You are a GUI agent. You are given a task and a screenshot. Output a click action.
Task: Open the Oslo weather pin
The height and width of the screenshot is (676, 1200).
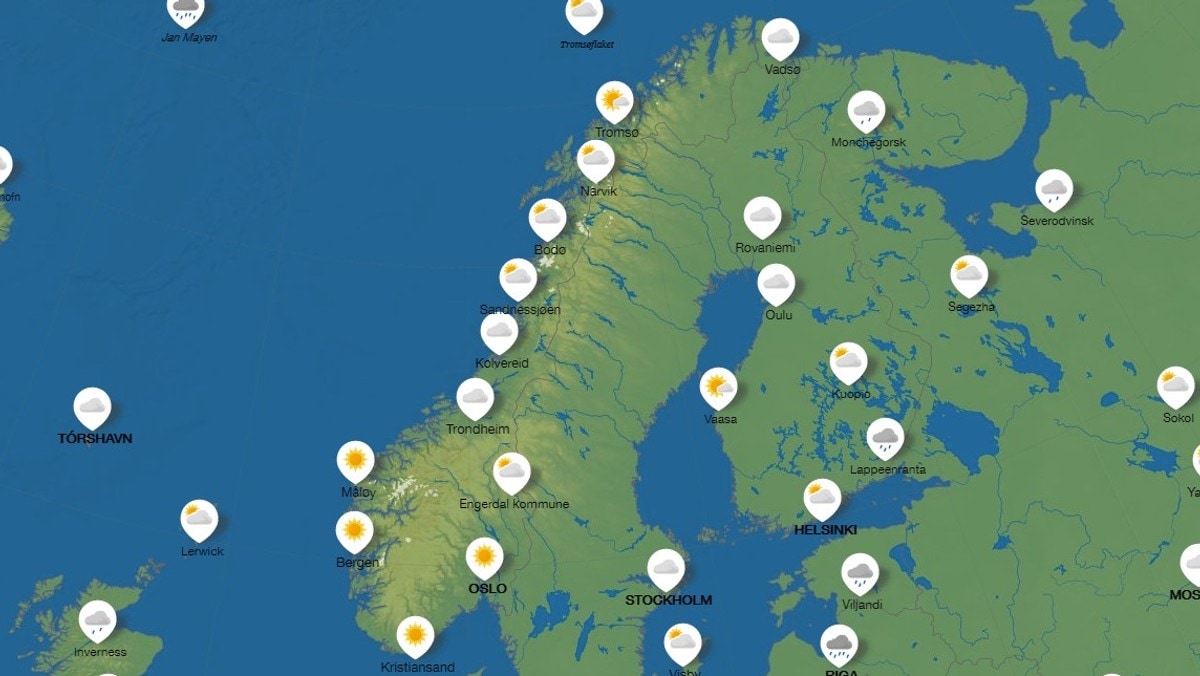pyautogui.click(x=485, y=555)
